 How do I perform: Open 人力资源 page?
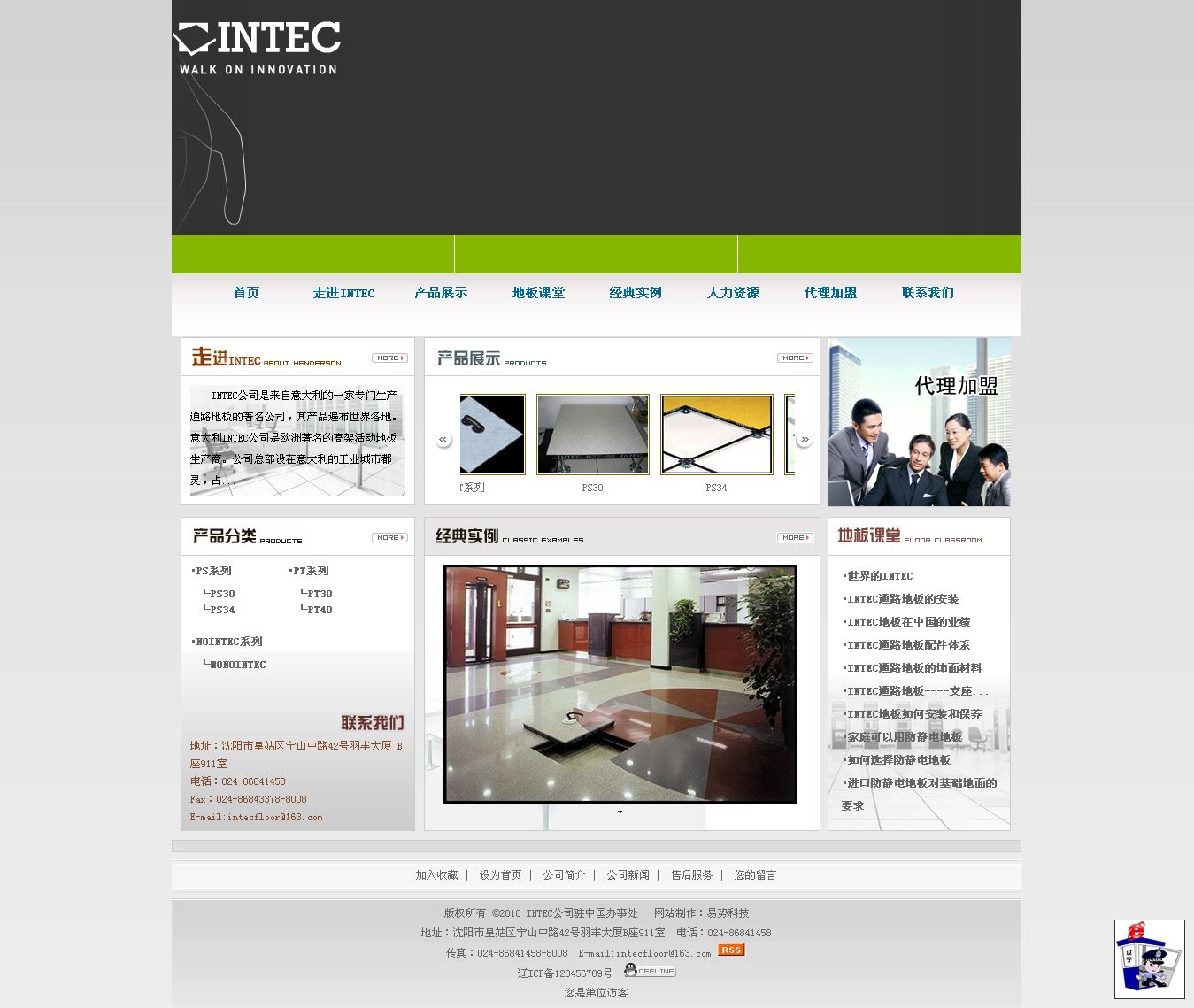coord(733,293)
